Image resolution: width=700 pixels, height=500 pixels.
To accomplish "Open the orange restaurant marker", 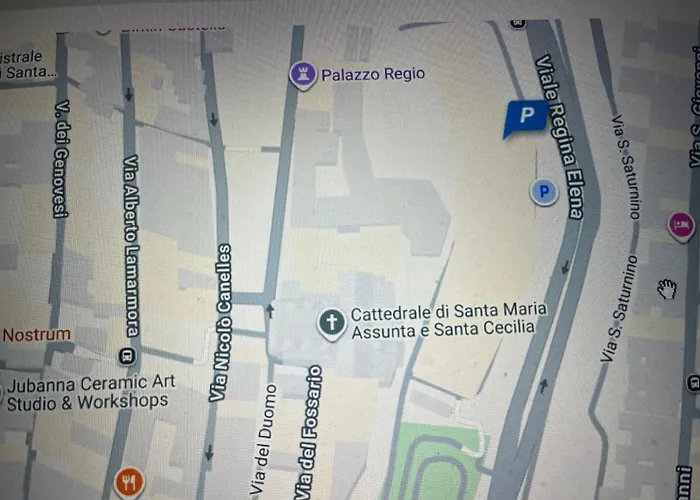I will [129, 482].
